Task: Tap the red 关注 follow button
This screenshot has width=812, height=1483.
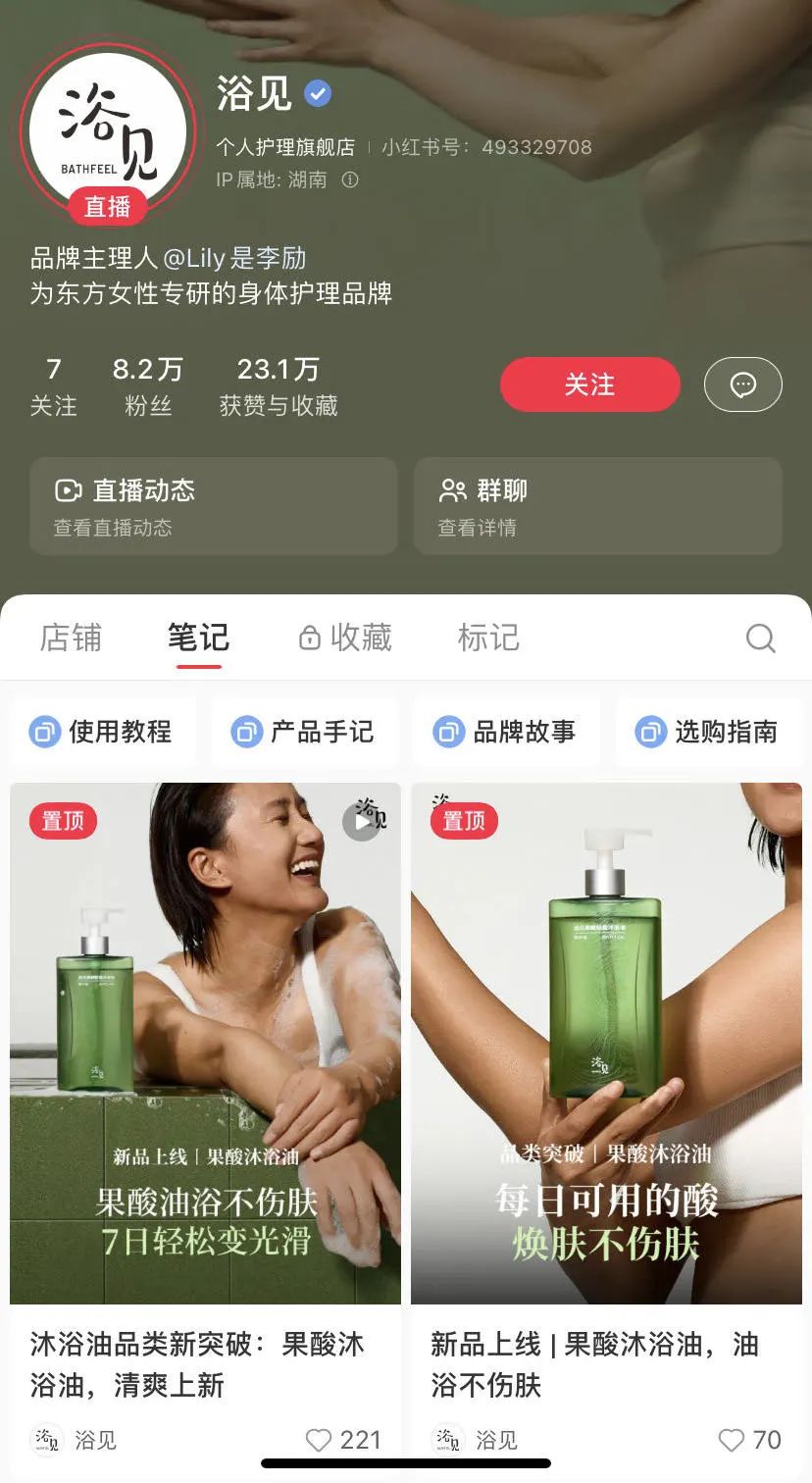Action: click(x=589, y=384)
